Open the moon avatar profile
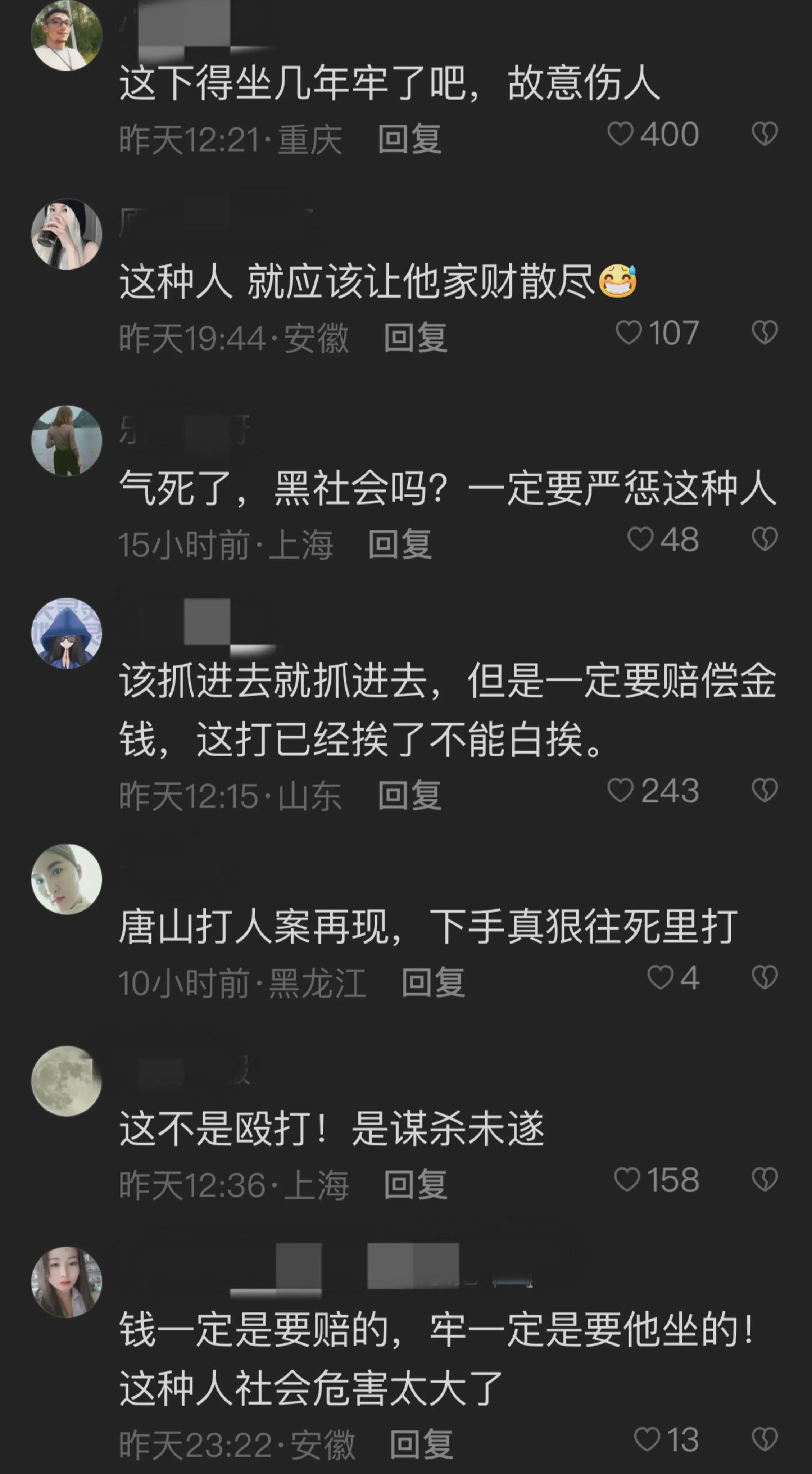812x1474 pixels. pos(67,1081)
